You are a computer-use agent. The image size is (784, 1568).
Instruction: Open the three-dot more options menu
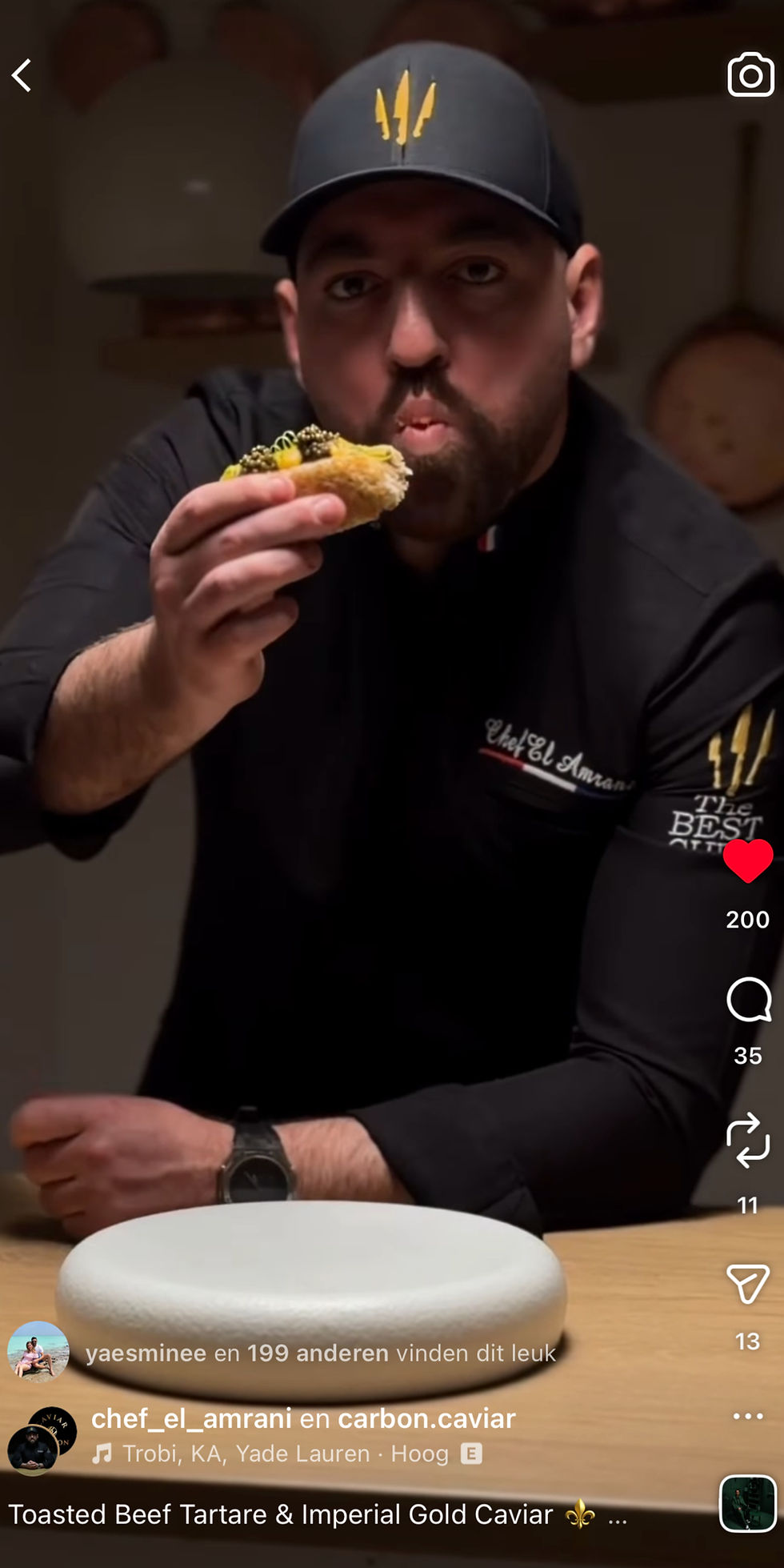coord(748,1416)
